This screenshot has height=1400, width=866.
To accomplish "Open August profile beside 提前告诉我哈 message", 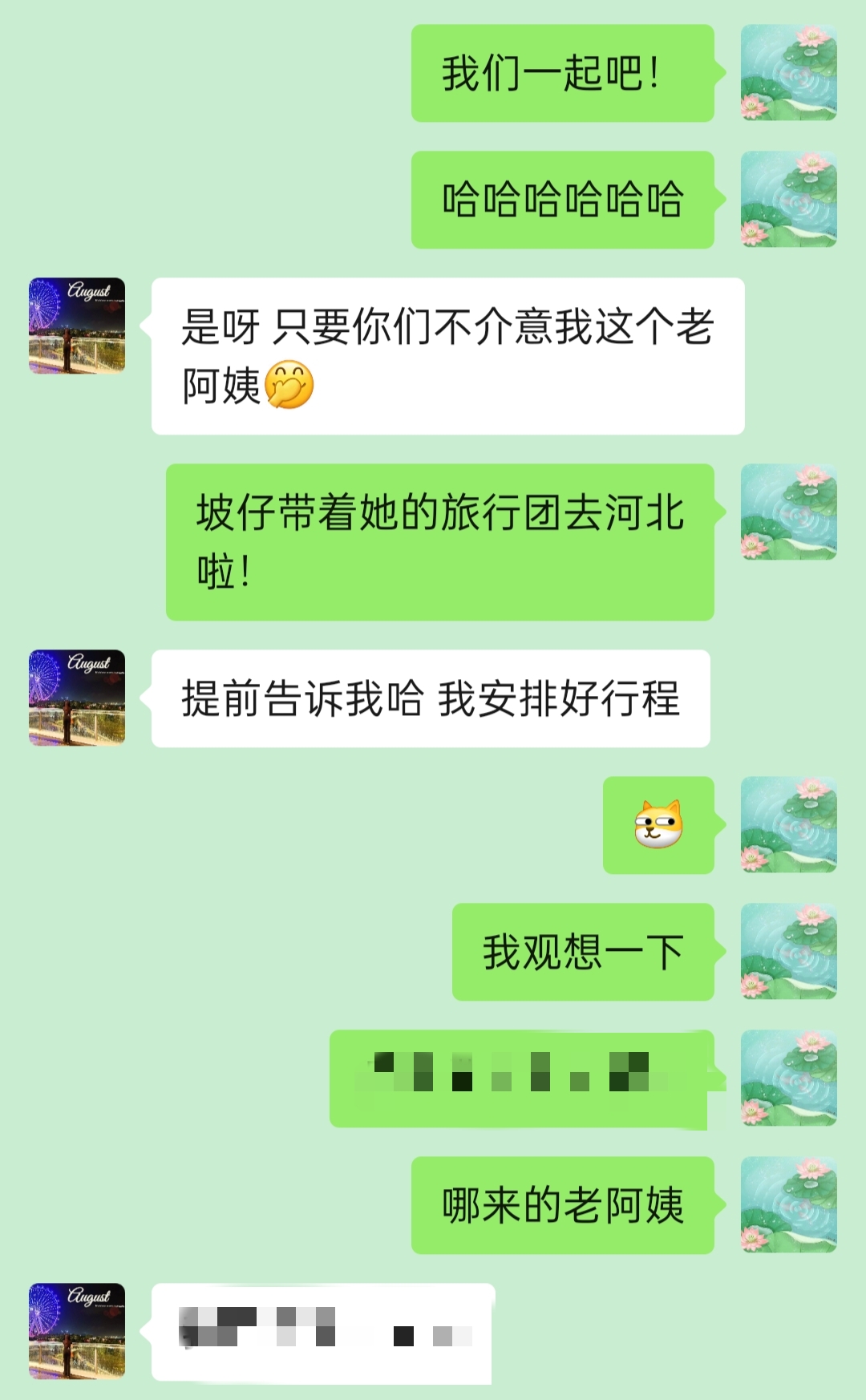I will pos(77,698).
